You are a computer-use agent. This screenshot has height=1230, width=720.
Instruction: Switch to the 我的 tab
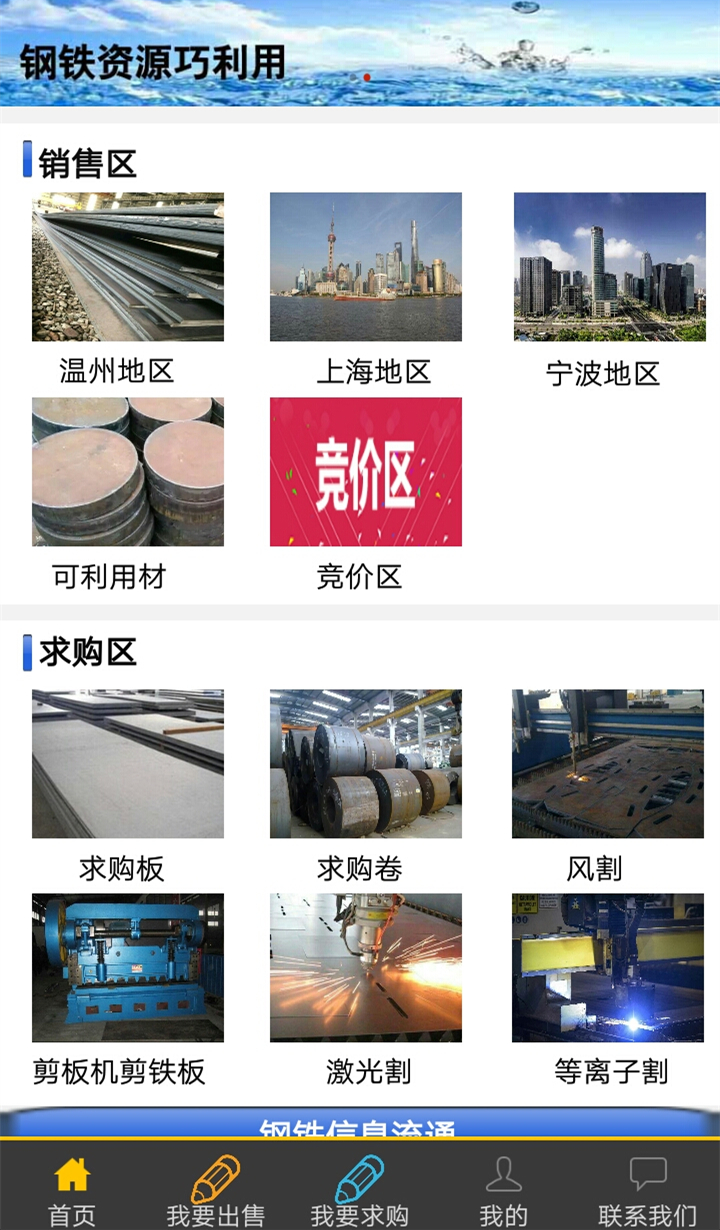(x=503, y=1190)
